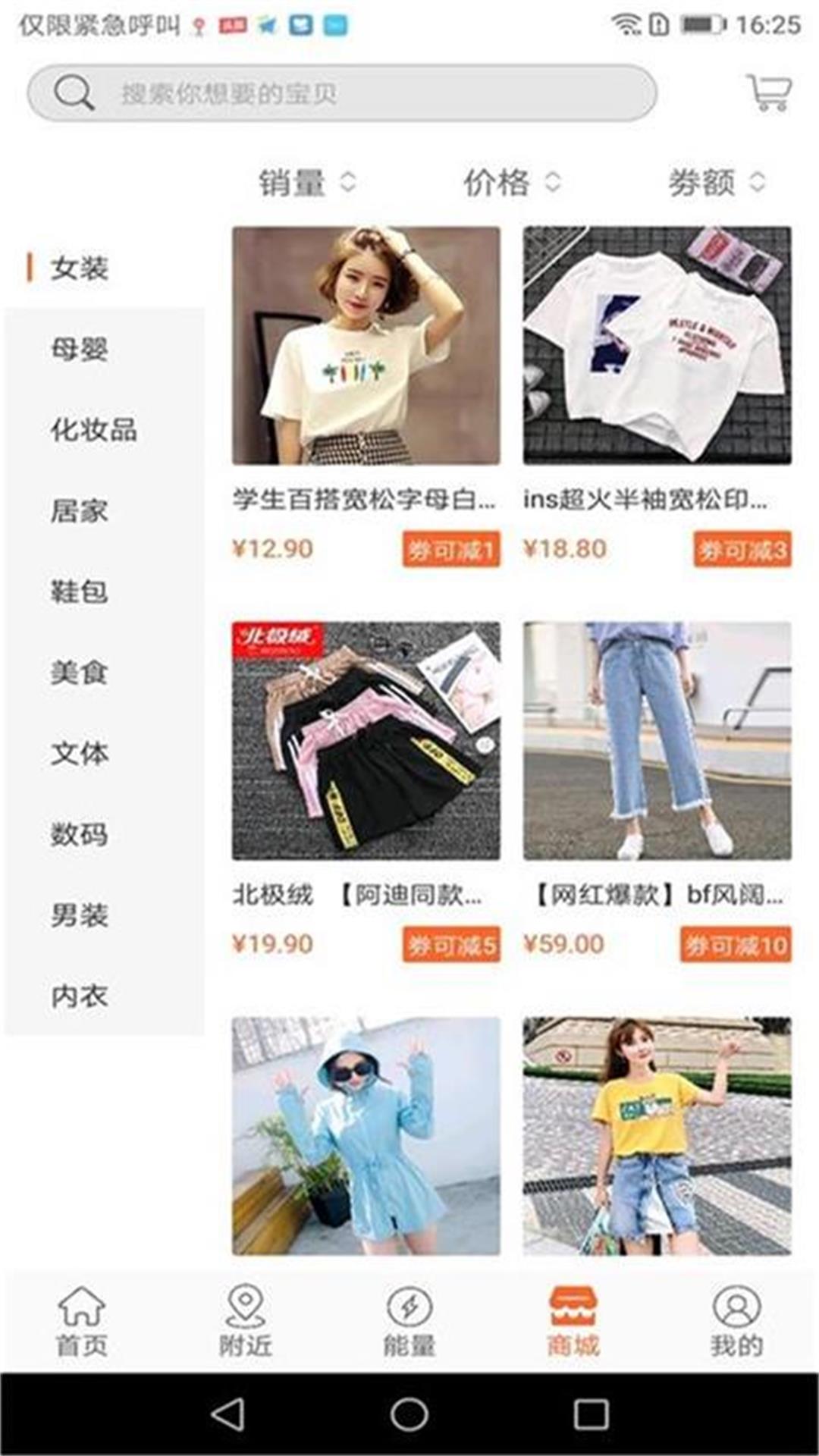Sort products by 券额
Viewport: 819px width, 1456px height.
[717, 182]
